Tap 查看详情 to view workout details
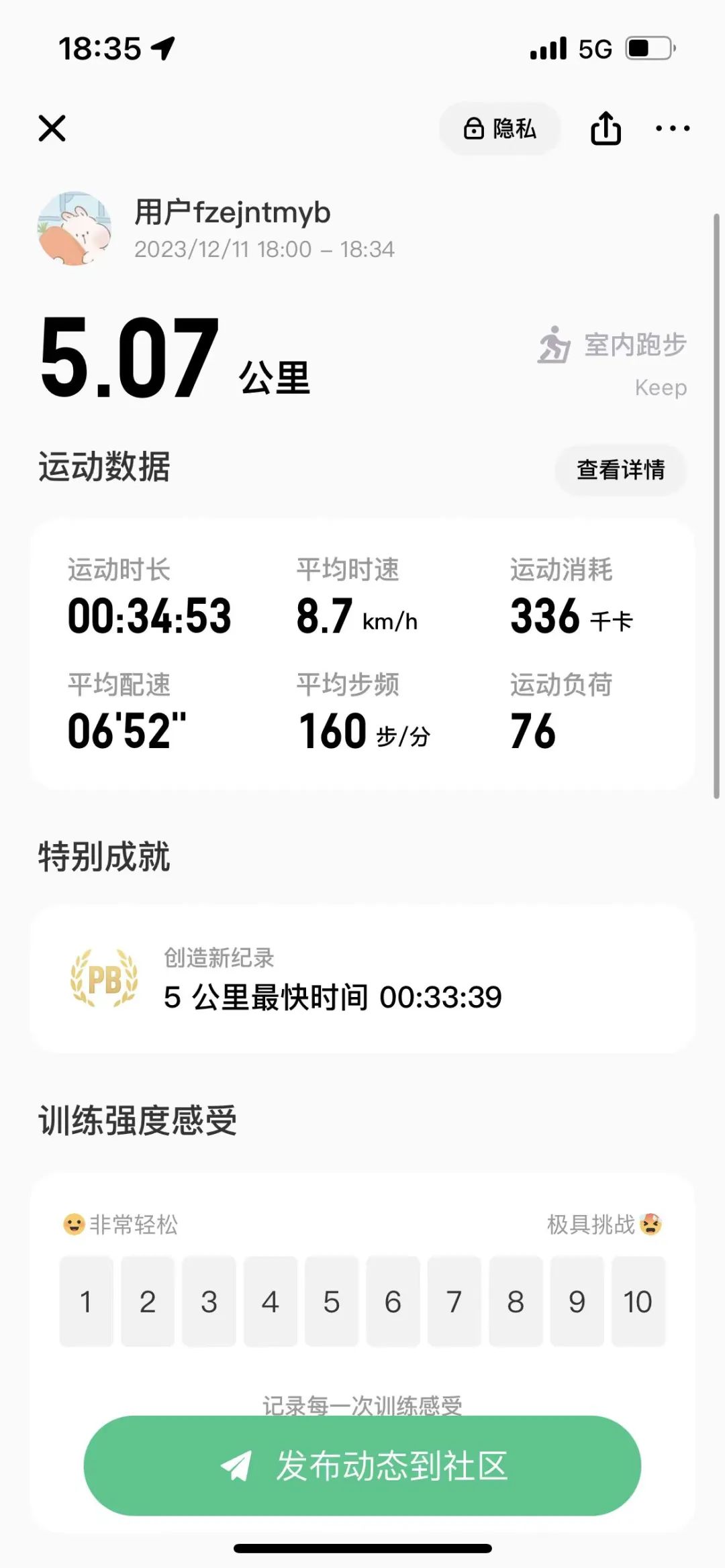This screenshot has height=1568, width=725. (620, 470)
